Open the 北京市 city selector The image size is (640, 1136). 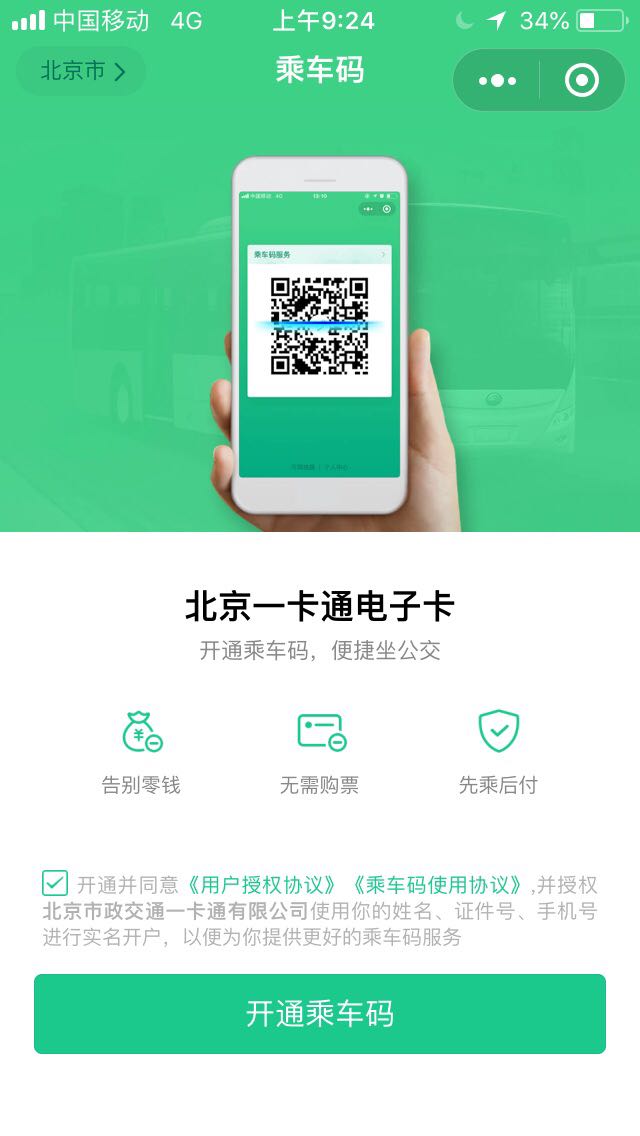[x=82, y=72]
